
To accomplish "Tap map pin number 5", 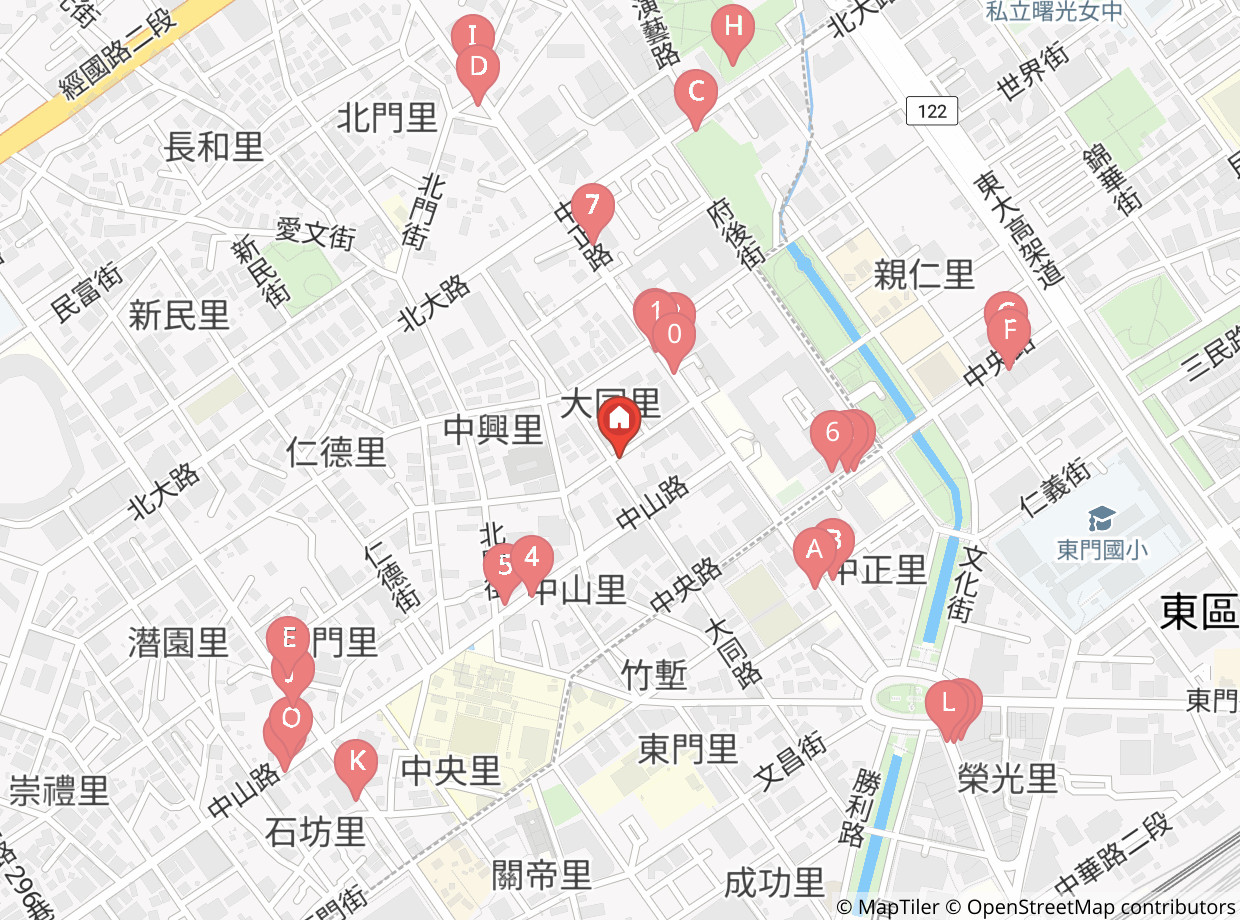I will pyautogui.click(x=505, y=573).
